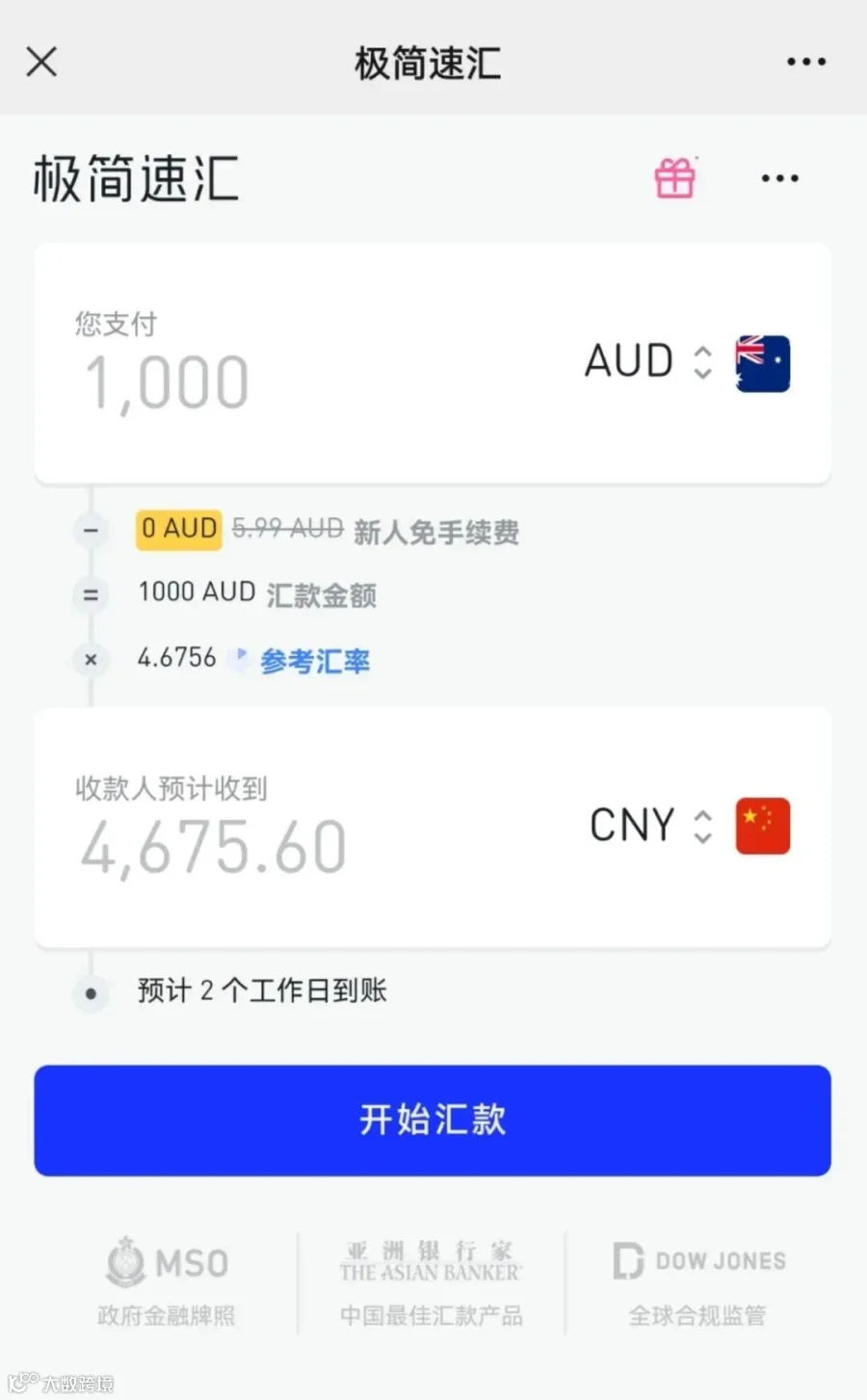The image size is (867, 1400).
Task: Change the CNY receiving currency
Action: point(690,826)
